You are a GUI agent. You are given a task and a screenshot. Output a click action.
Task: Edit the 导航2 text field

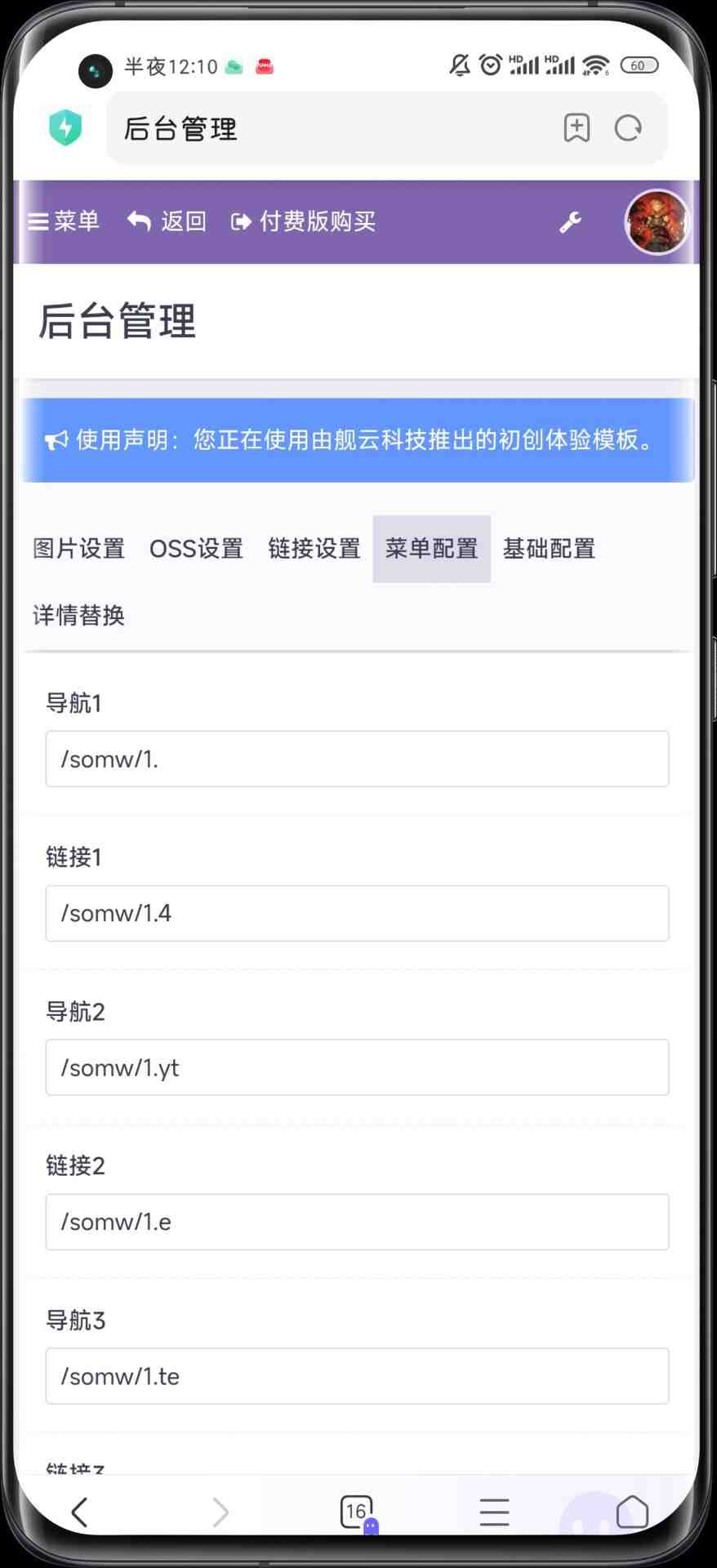[357, 1067]
